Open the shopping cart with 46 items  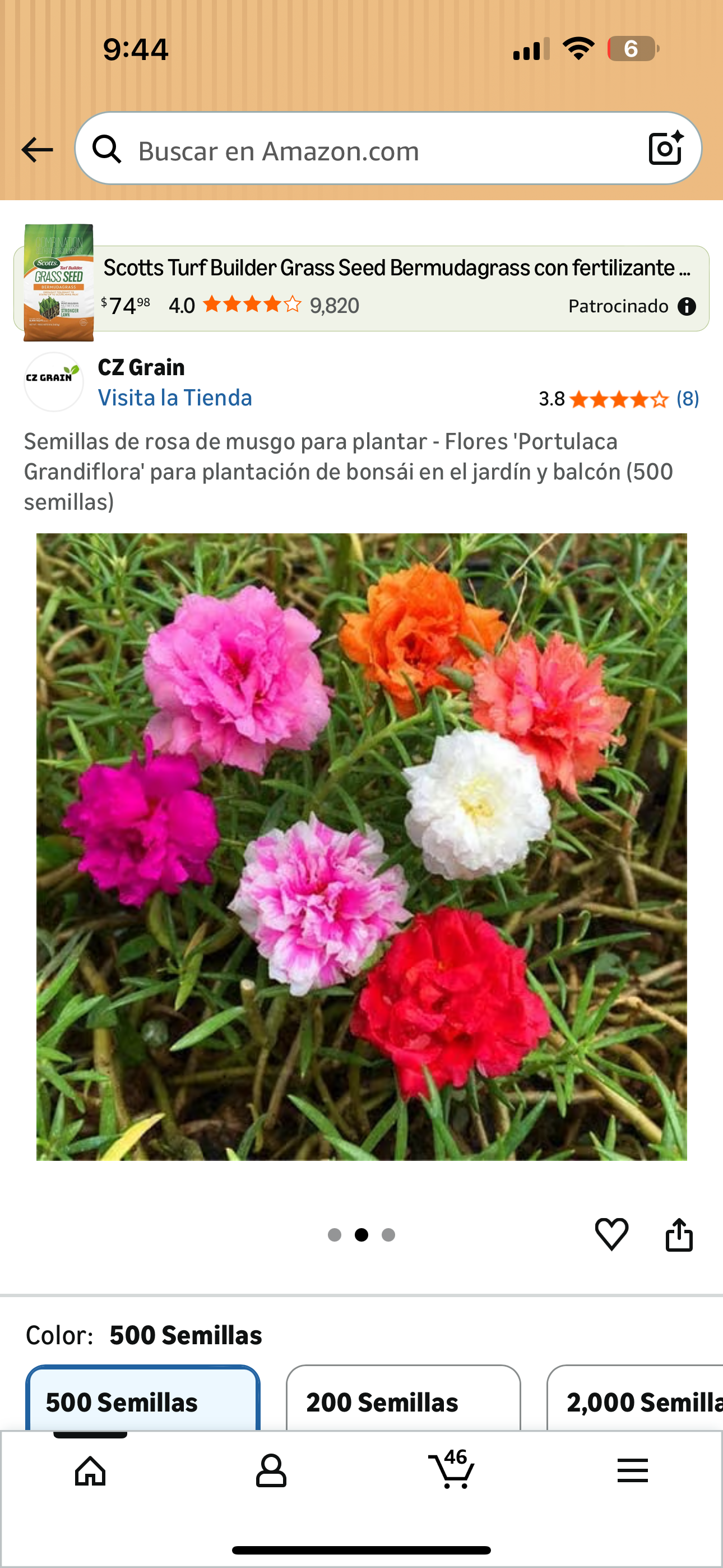pos(452,1472)
